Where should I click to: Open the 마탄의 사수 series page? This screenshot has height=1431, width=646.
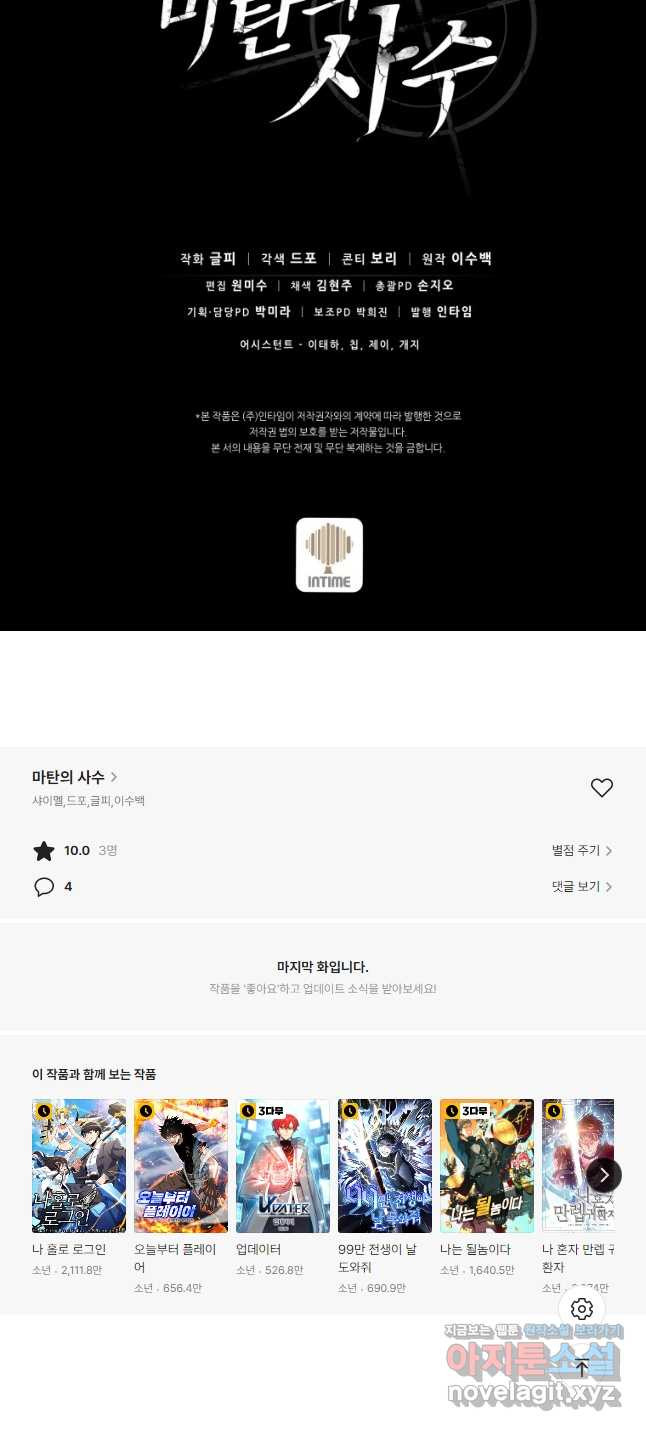[75, 777]
